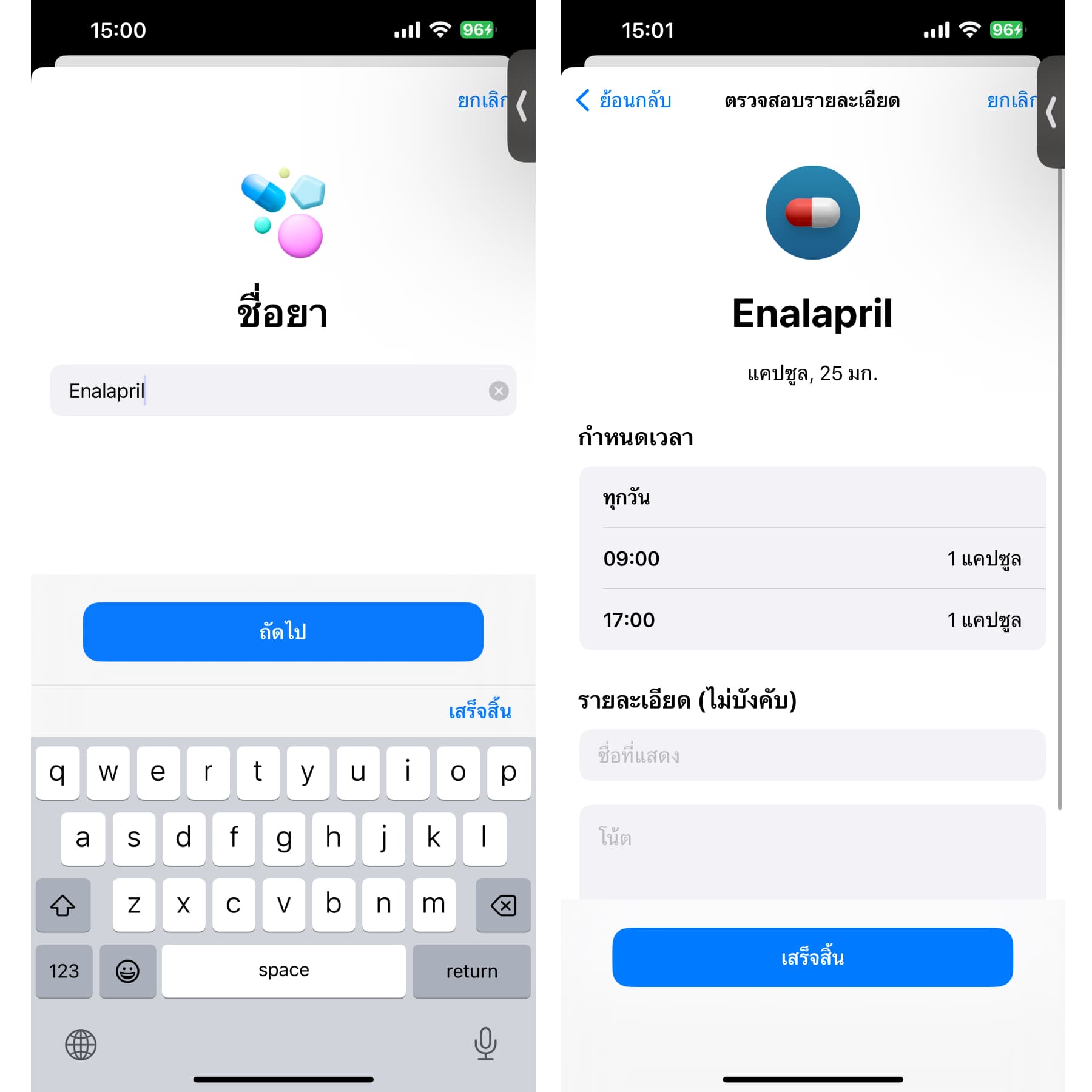Tap the ถัดไป button

tap(283, 632)
